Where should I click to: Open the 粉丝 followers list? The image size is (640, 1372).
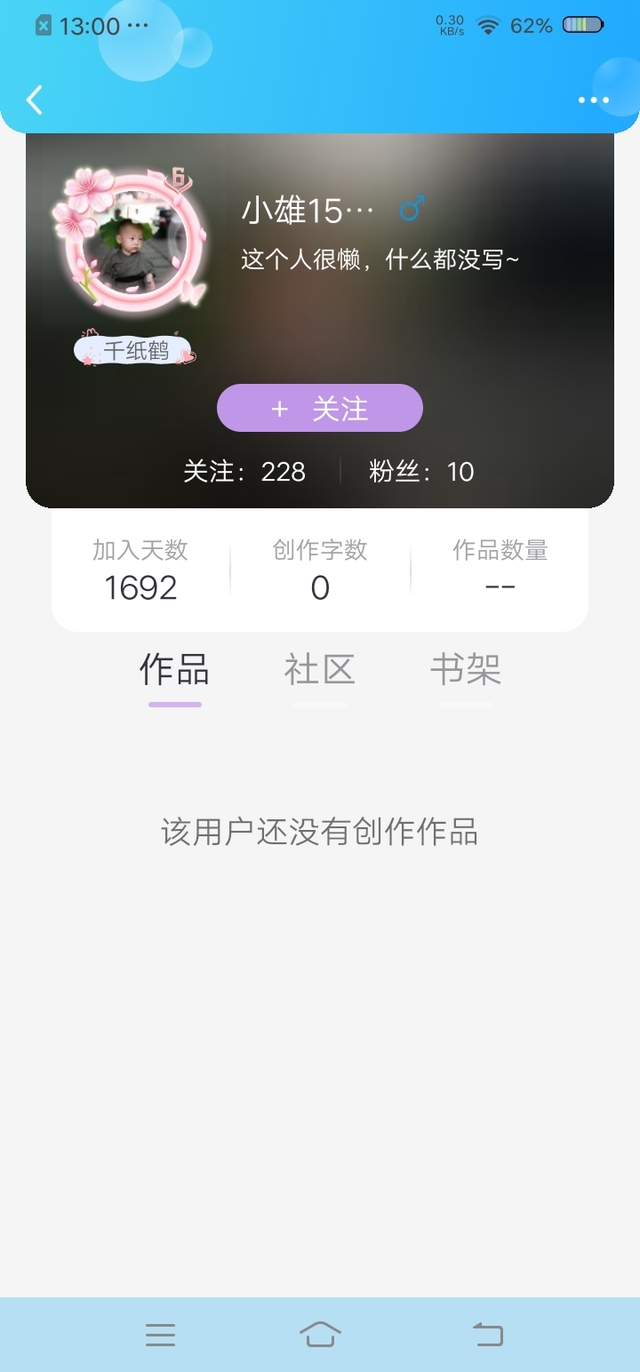[x=421, y=471]
